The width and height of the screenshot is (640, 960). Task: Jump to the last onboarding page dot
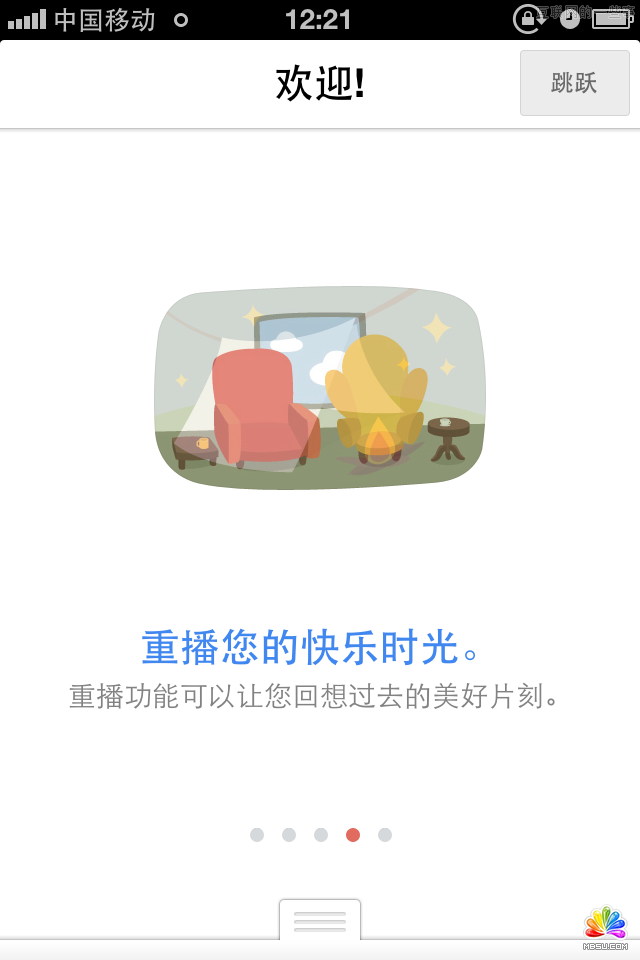pos(385,835)
